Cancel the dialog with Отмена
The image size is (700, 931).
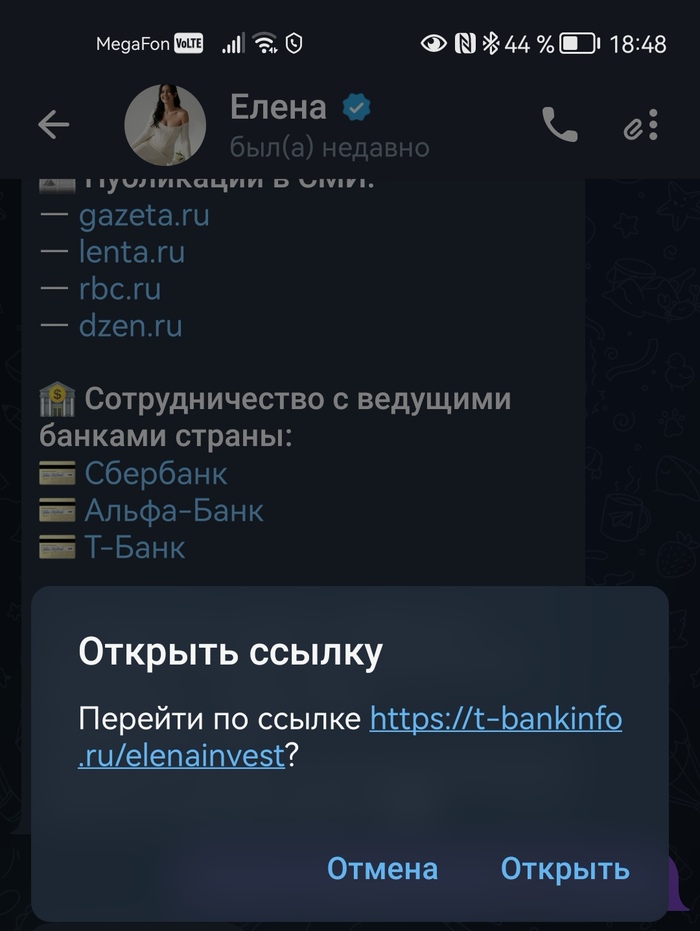(x=382, y=868)
